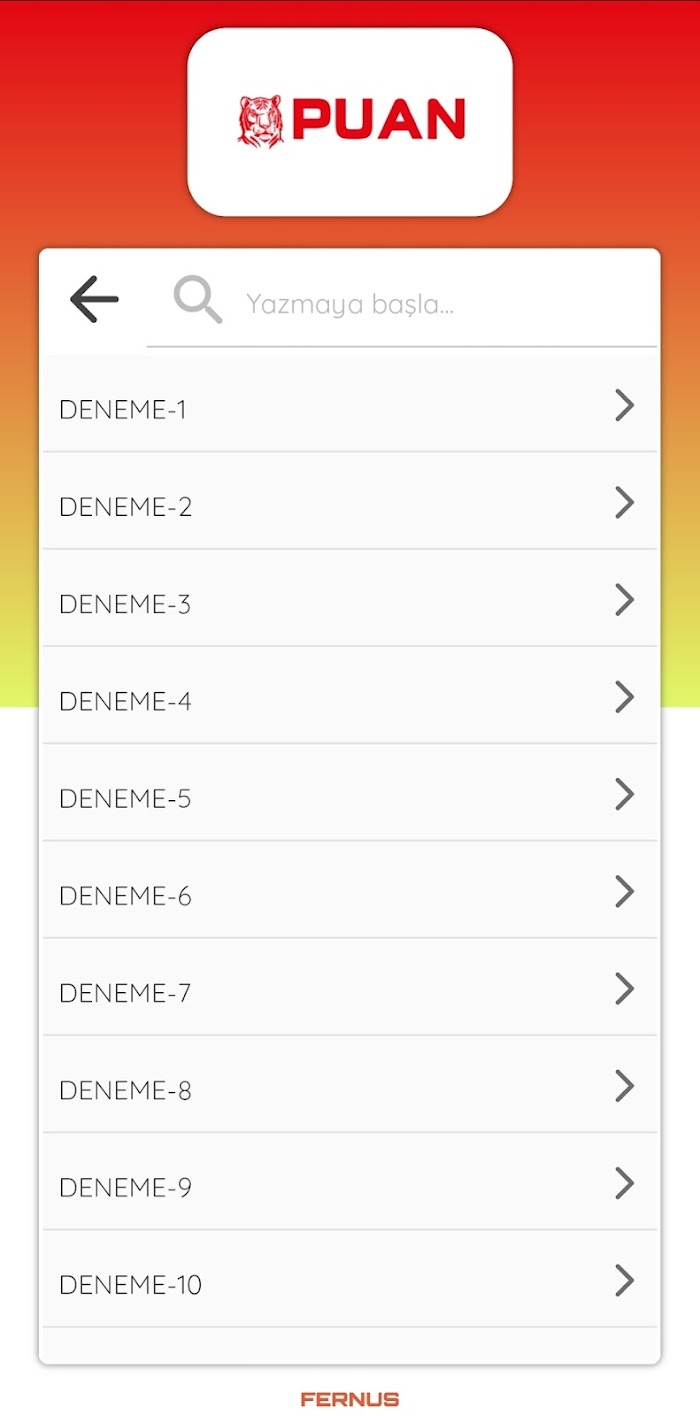The image size is (700, 1416).
Task: Go back using the arrow icon
Action: pos(94,299)
